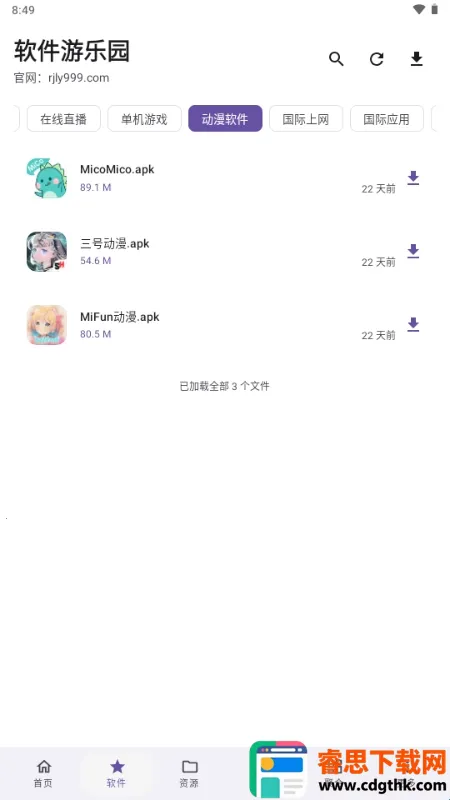Switch to the 单机游戏 category
The image size is (450, 800).
coord(144,119)
